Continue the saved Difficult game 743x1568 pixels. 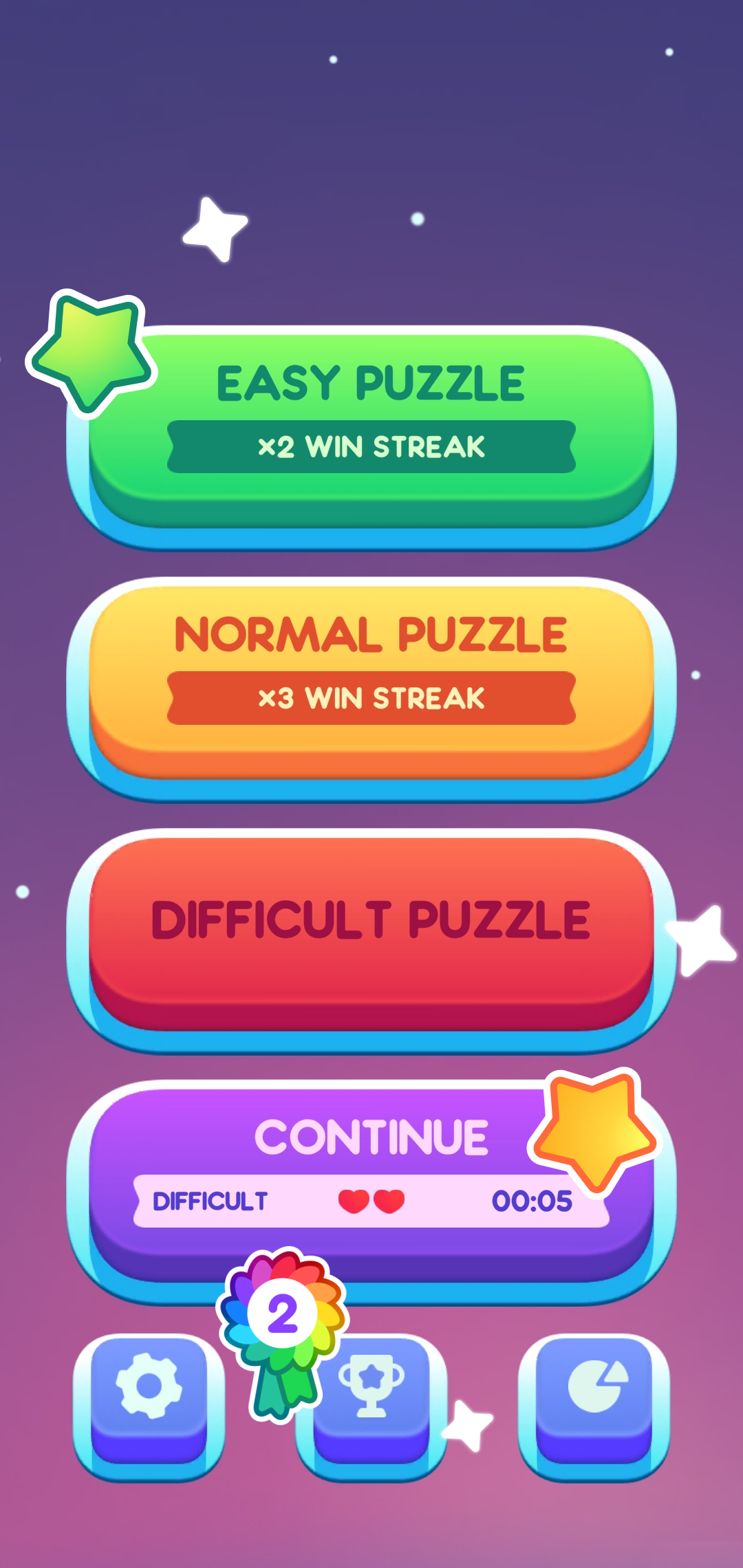point(371,1169)
